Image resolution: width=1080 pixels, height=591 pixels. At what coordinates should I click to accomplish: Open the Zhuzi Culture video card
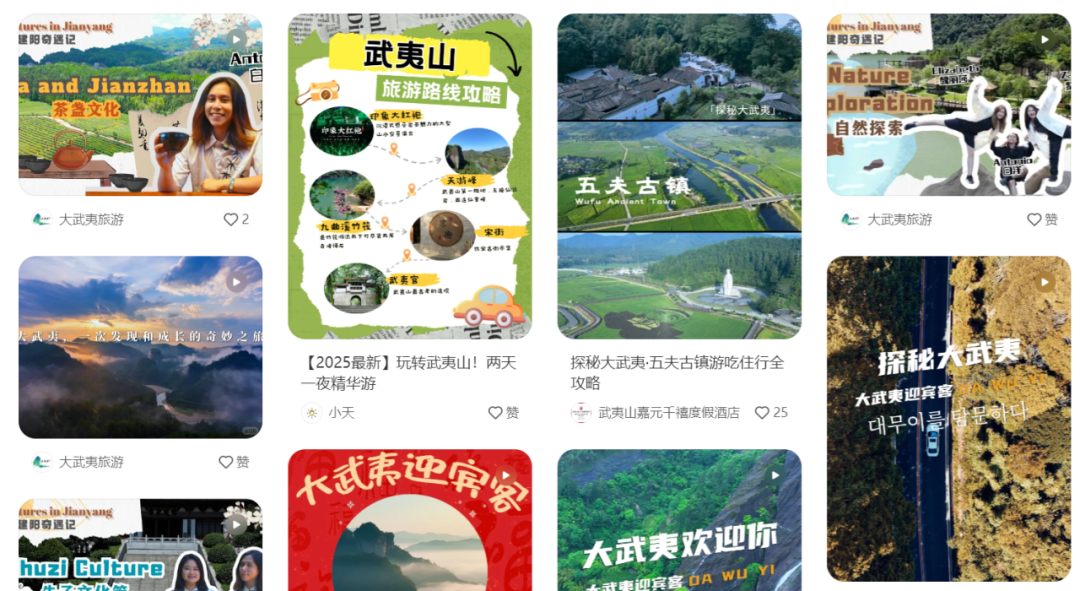140,545
